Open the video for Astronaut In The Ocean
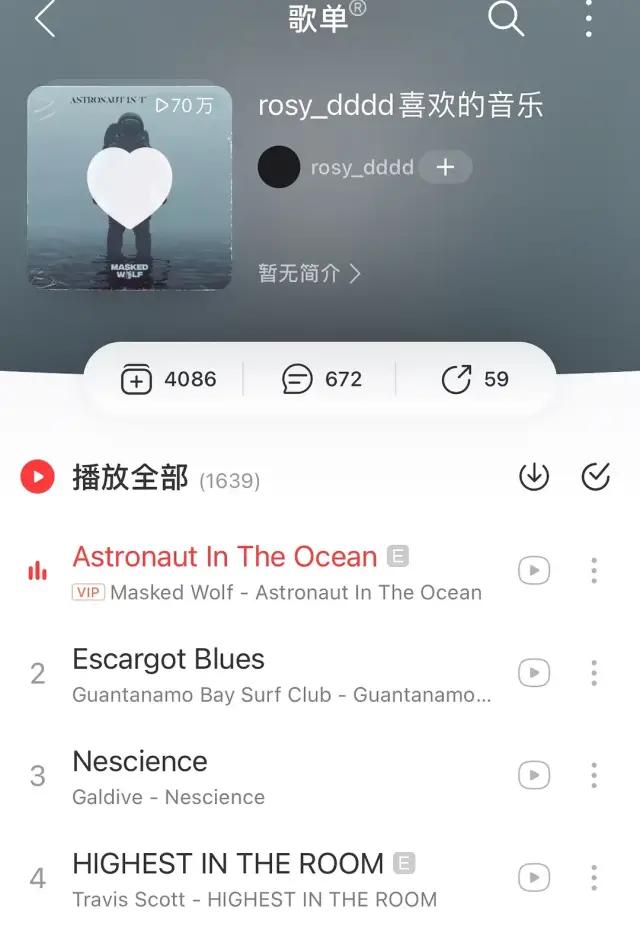 (534, 571)
